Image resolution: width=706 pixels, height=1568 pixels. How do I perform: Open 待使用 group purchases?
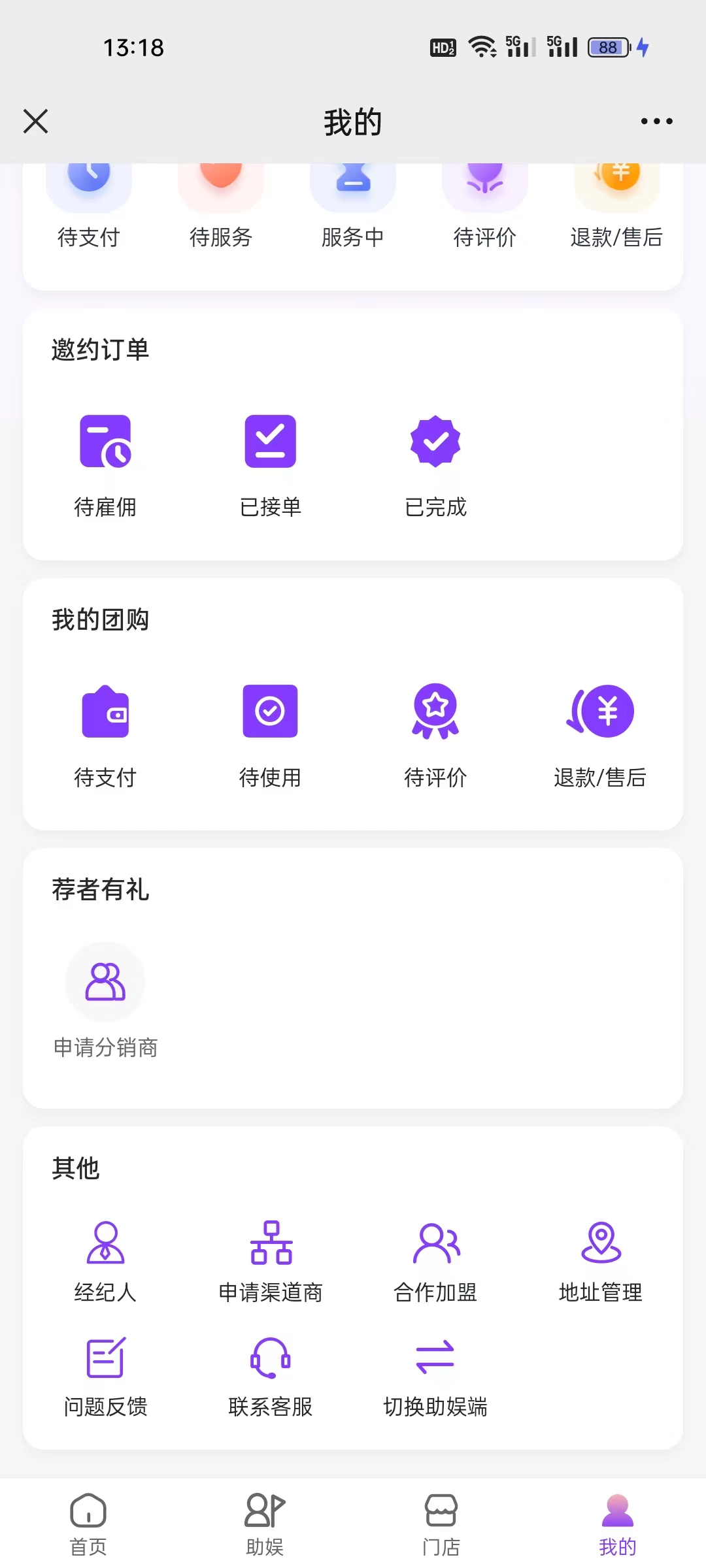tap(270, 734)
